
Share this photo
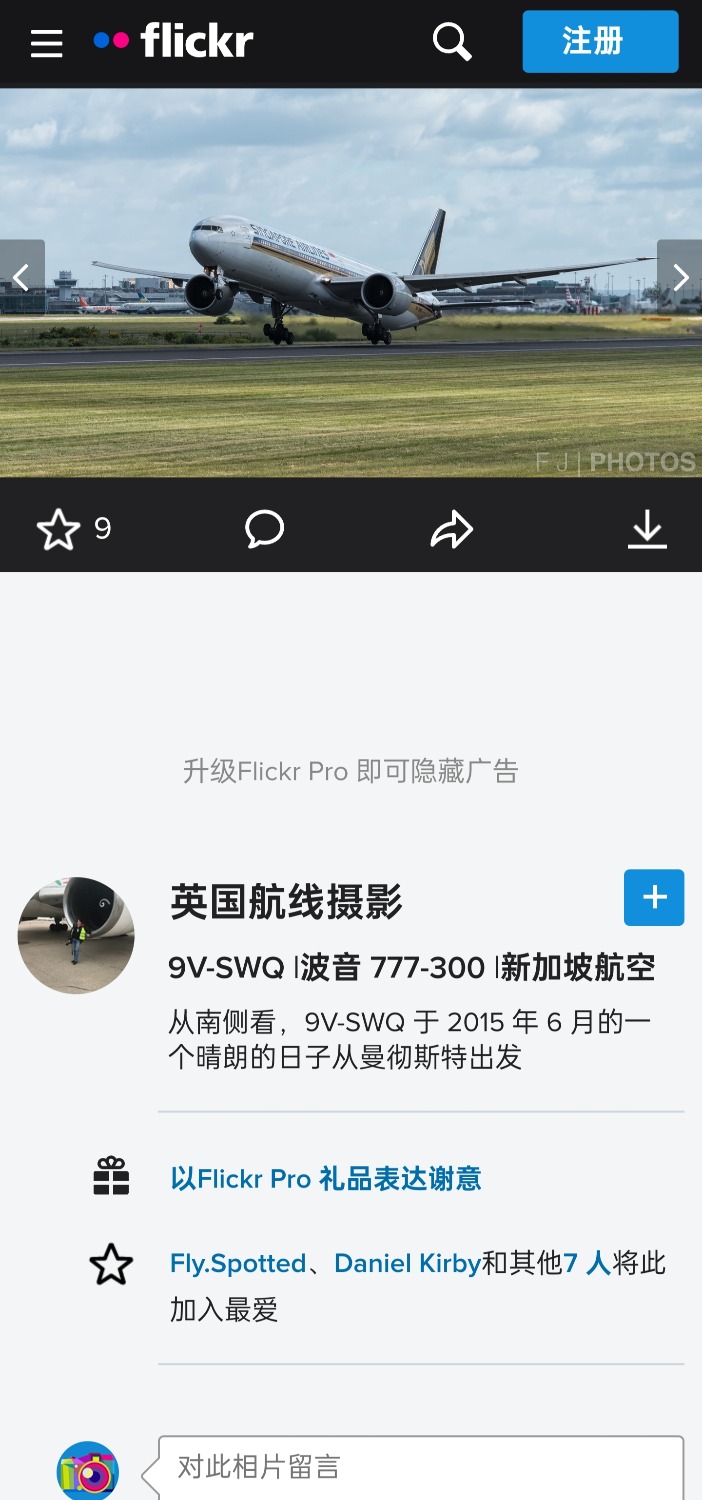(451, 529)
